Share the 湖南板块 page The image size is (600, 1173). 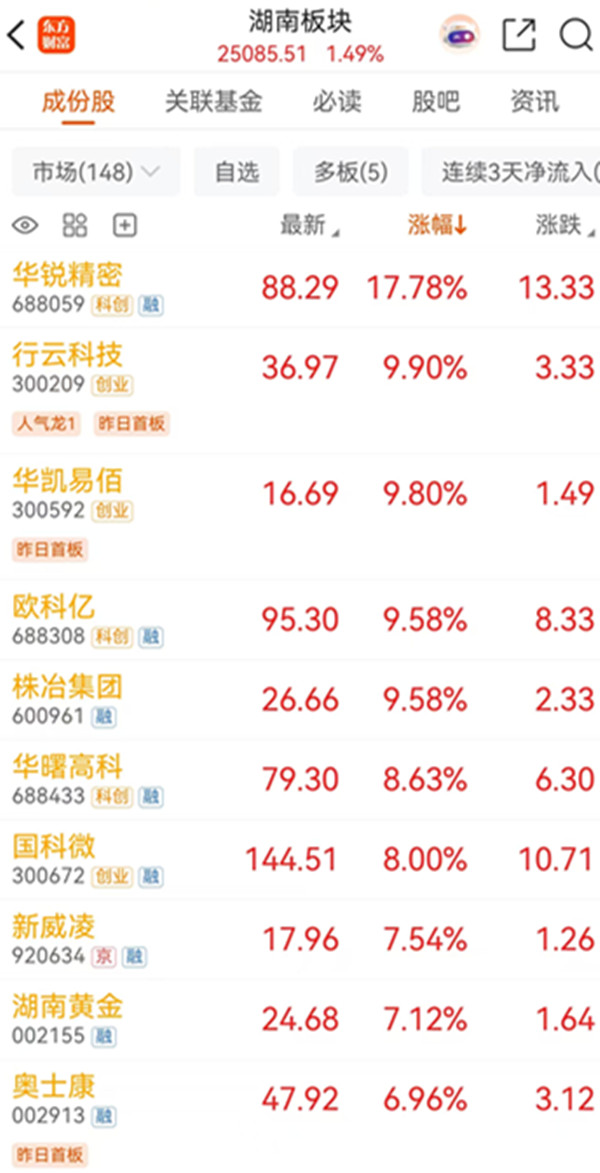[519, 34]
